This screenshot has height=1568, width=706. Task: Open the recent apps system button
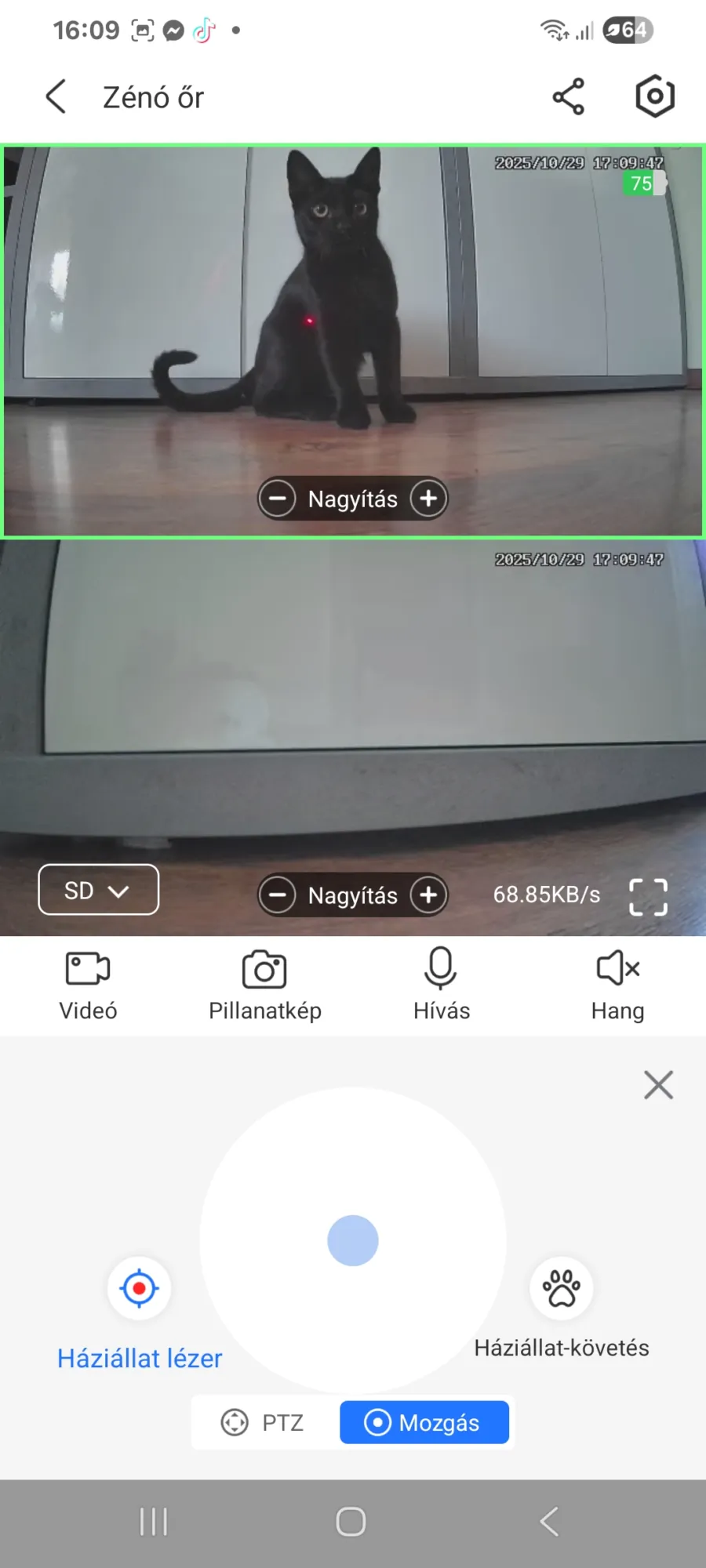[x=154, y=1522]
